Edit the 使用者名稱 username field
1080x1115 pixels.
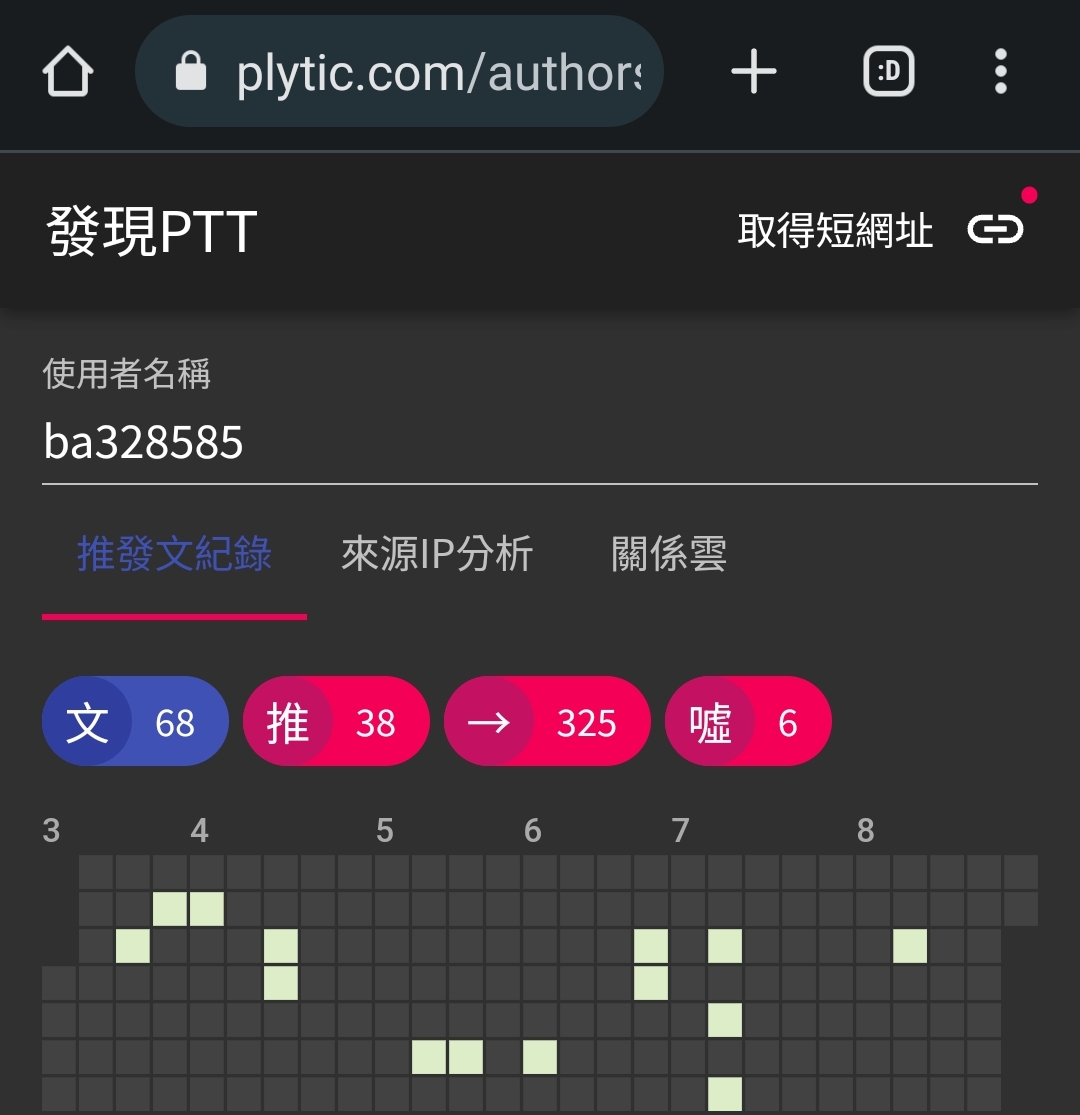pos(540,442)
